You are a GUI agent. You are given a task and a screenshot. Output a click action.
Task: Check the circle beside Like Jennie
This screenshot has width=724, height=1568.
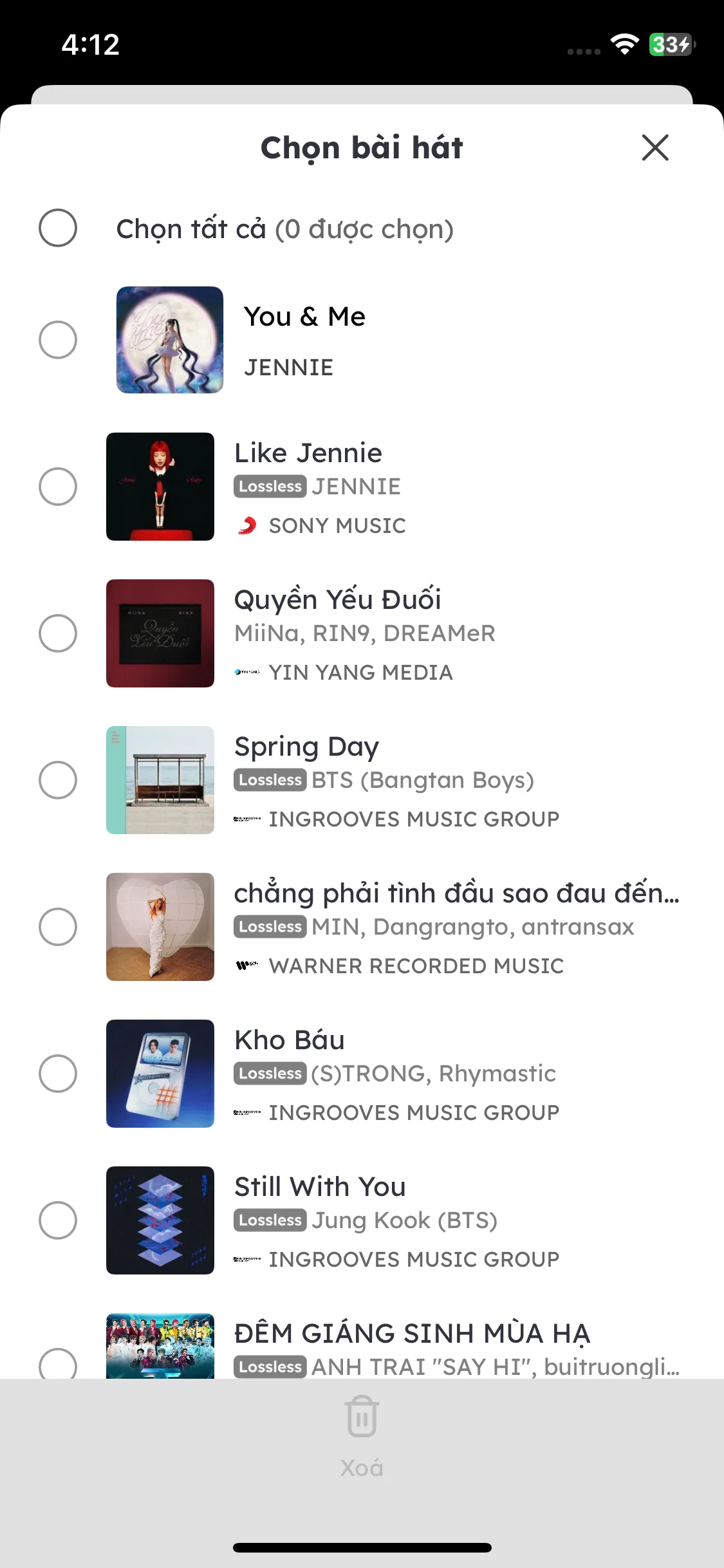pyautogui.click(x=58, y=487)
